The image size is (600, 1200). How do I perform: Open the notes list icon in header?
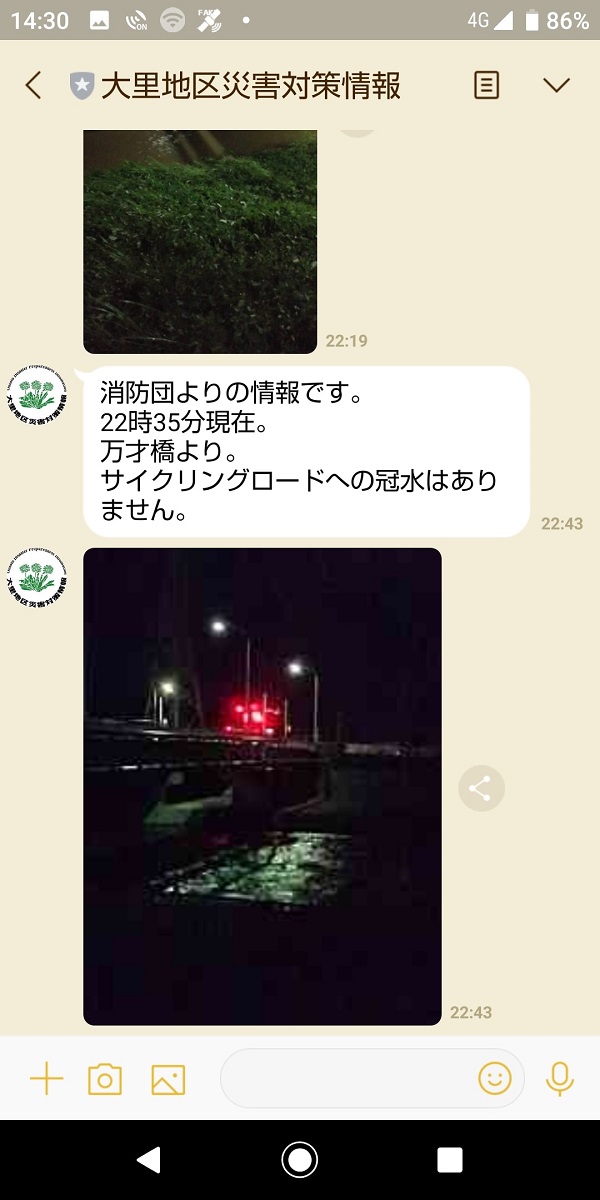click(486, 86)
